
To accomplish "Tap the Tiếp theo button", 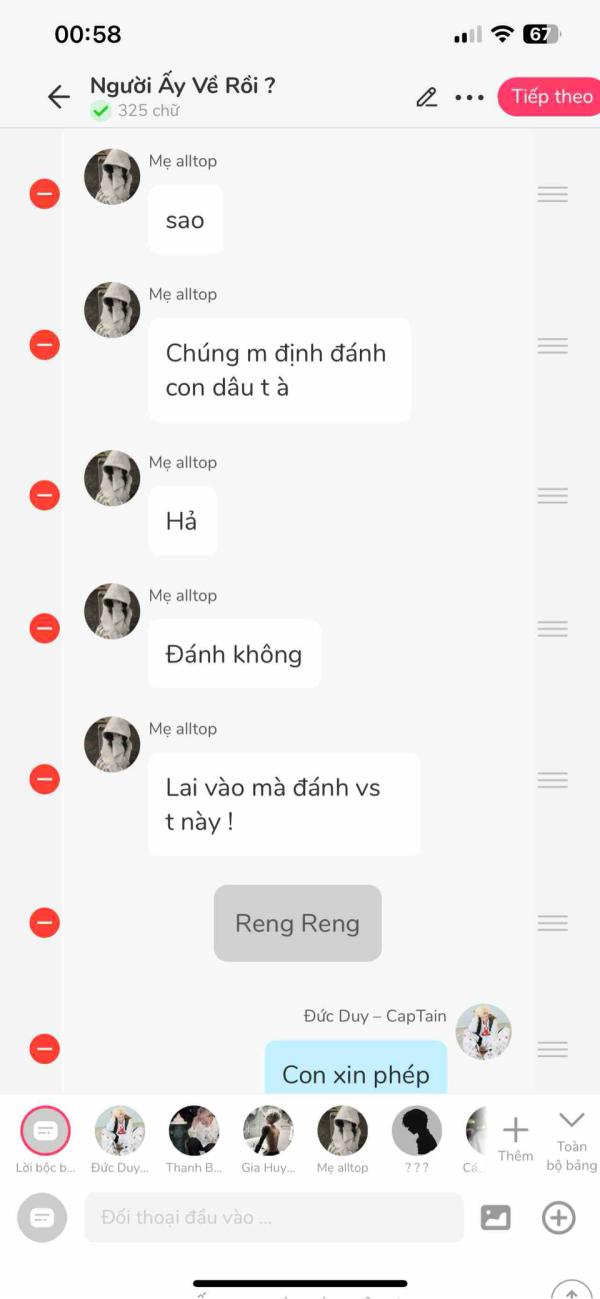I will pyautogui.click(x=551, y=97).
